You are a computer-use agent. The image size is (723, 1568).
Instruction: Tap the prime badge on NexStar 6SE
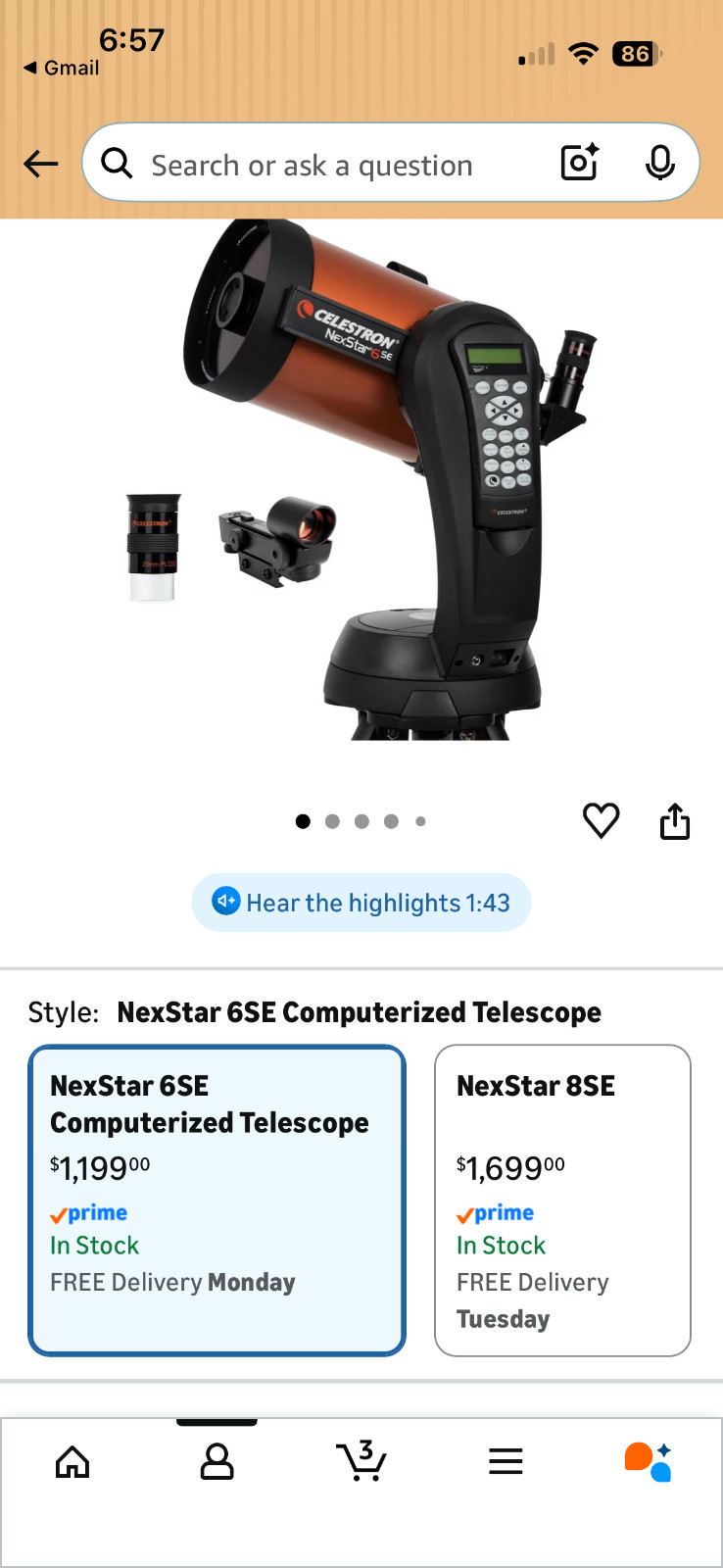[x=88, y=1213]
